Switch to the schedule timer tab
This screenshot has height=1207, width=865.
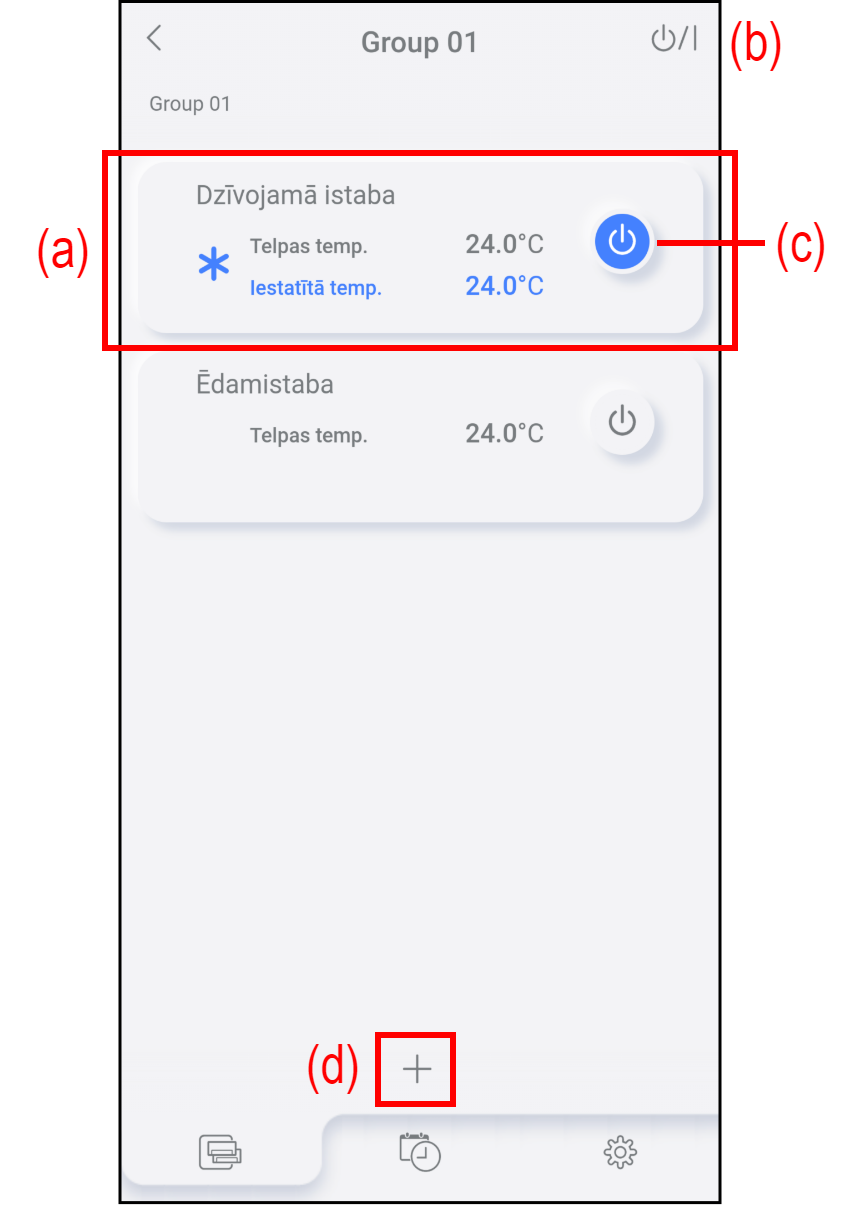[x=420, y=1151]
